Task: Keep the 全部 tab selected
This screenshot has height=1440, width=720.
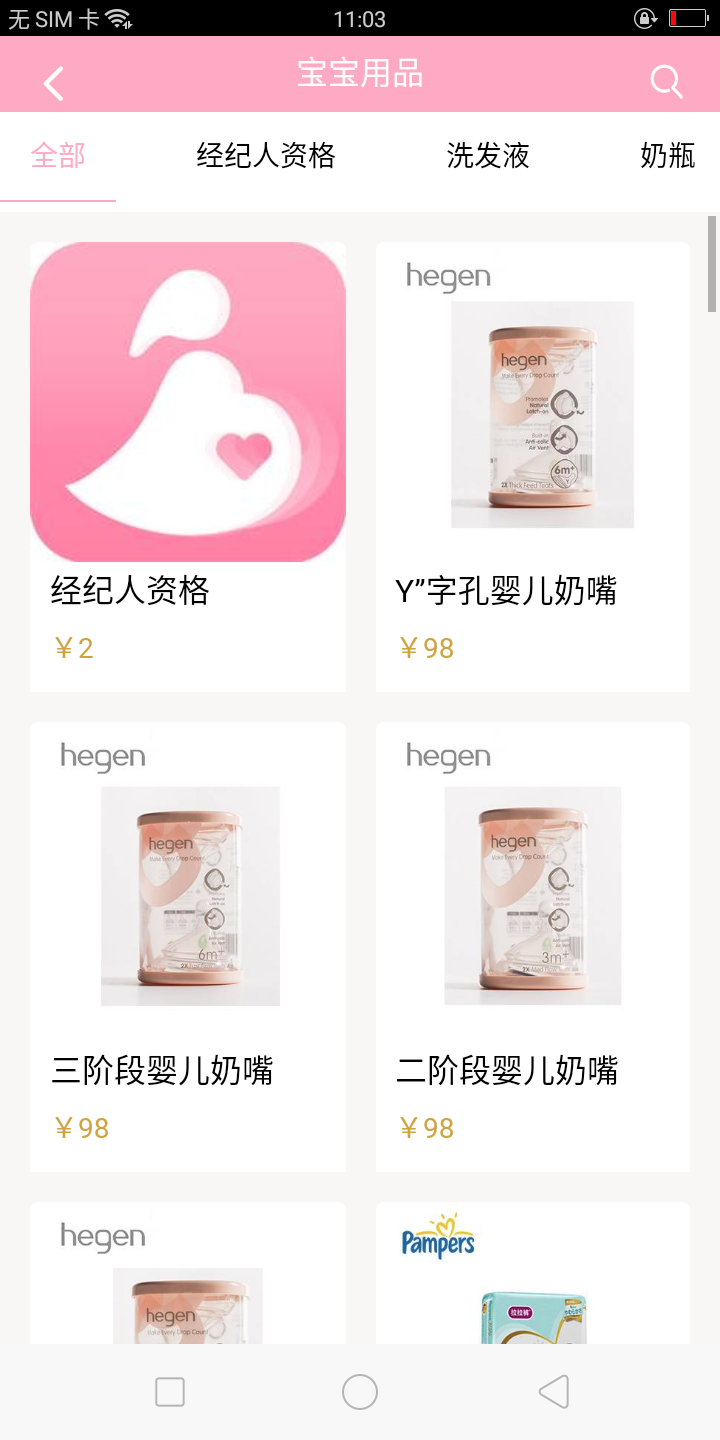Action: pos(58,156)
